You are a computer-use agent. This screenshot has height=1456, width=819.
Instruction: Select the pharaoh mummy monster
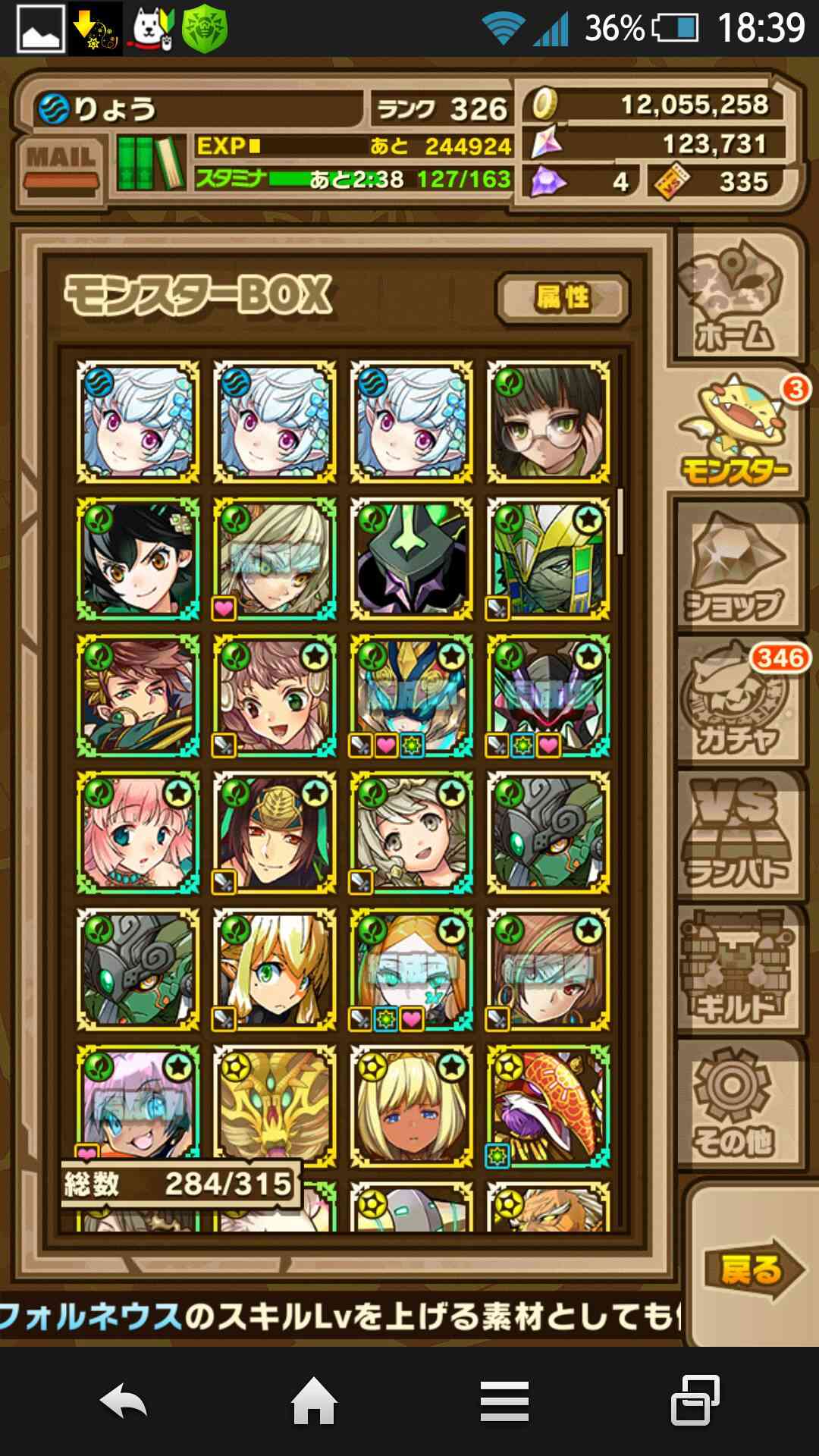pos(548,559)
